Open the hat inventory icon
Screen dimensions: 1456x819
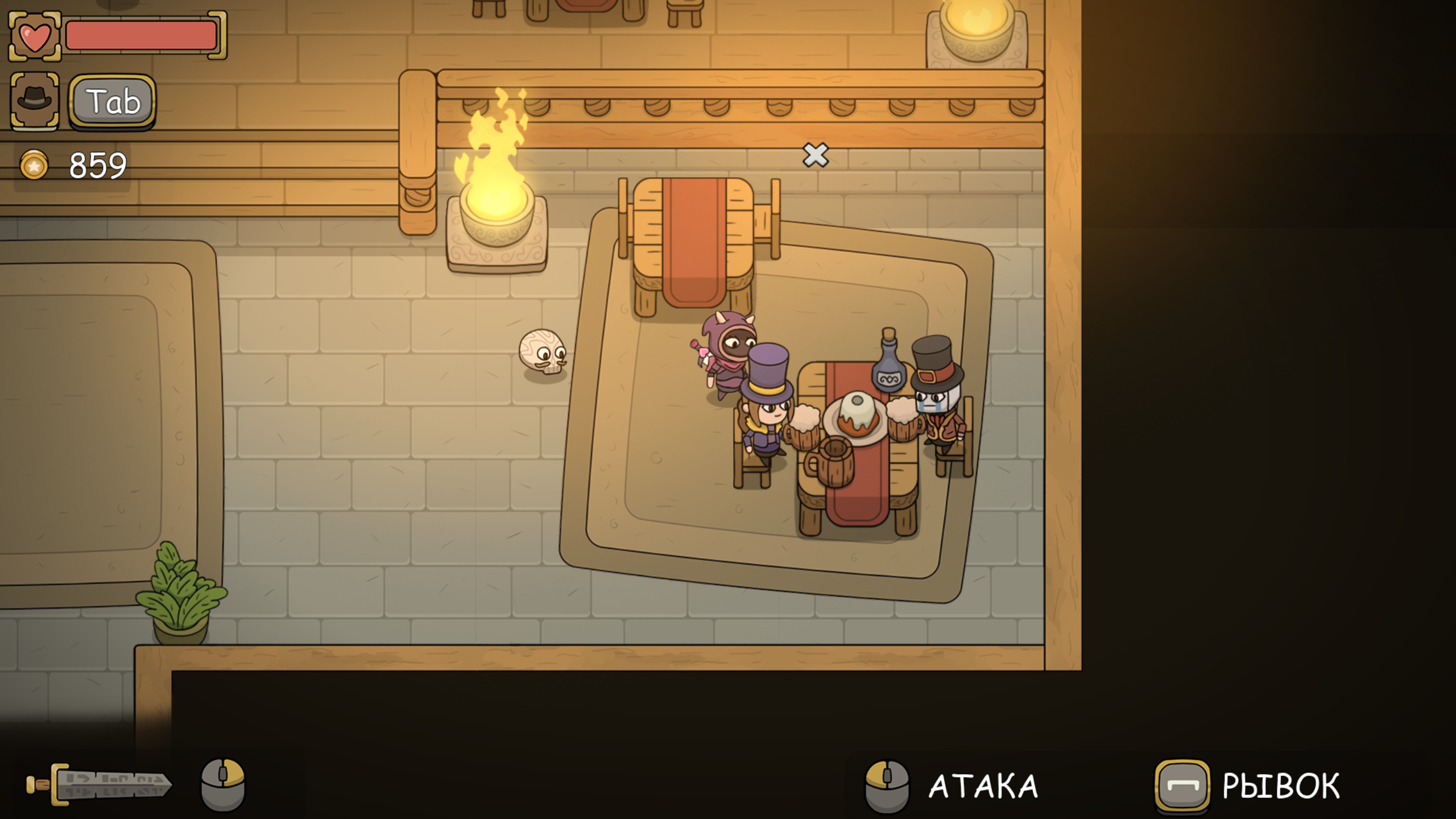[x=34, y=100]
